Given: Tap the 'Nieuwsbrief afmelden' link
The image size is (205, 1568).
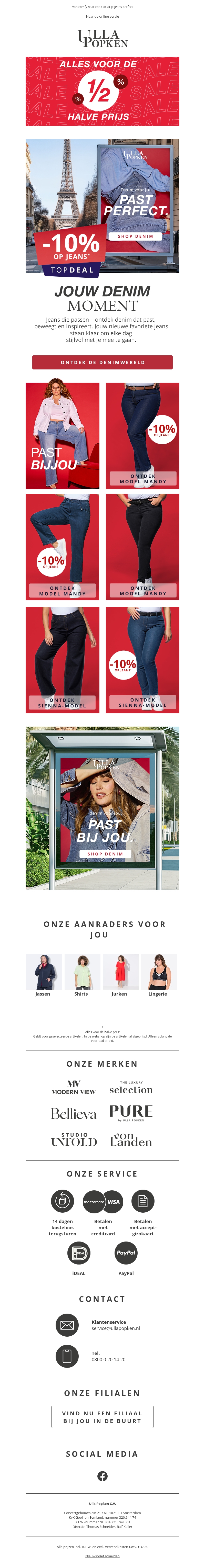Looking at the screenshot, I should [102, 1556].
